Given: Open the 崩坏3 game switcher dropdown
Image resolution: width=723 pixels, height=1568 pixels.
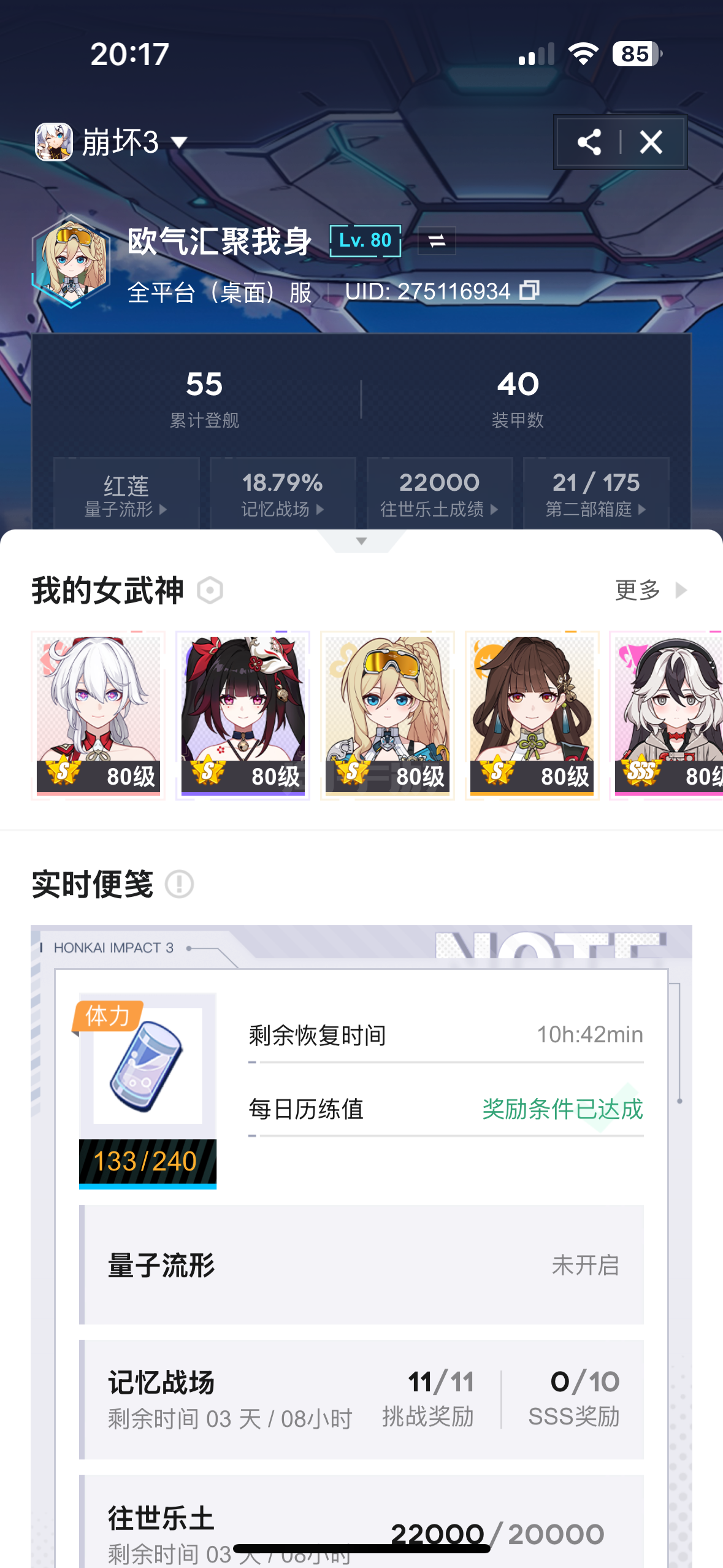Looking at the screenshot, I should click(x=111, y=142).
